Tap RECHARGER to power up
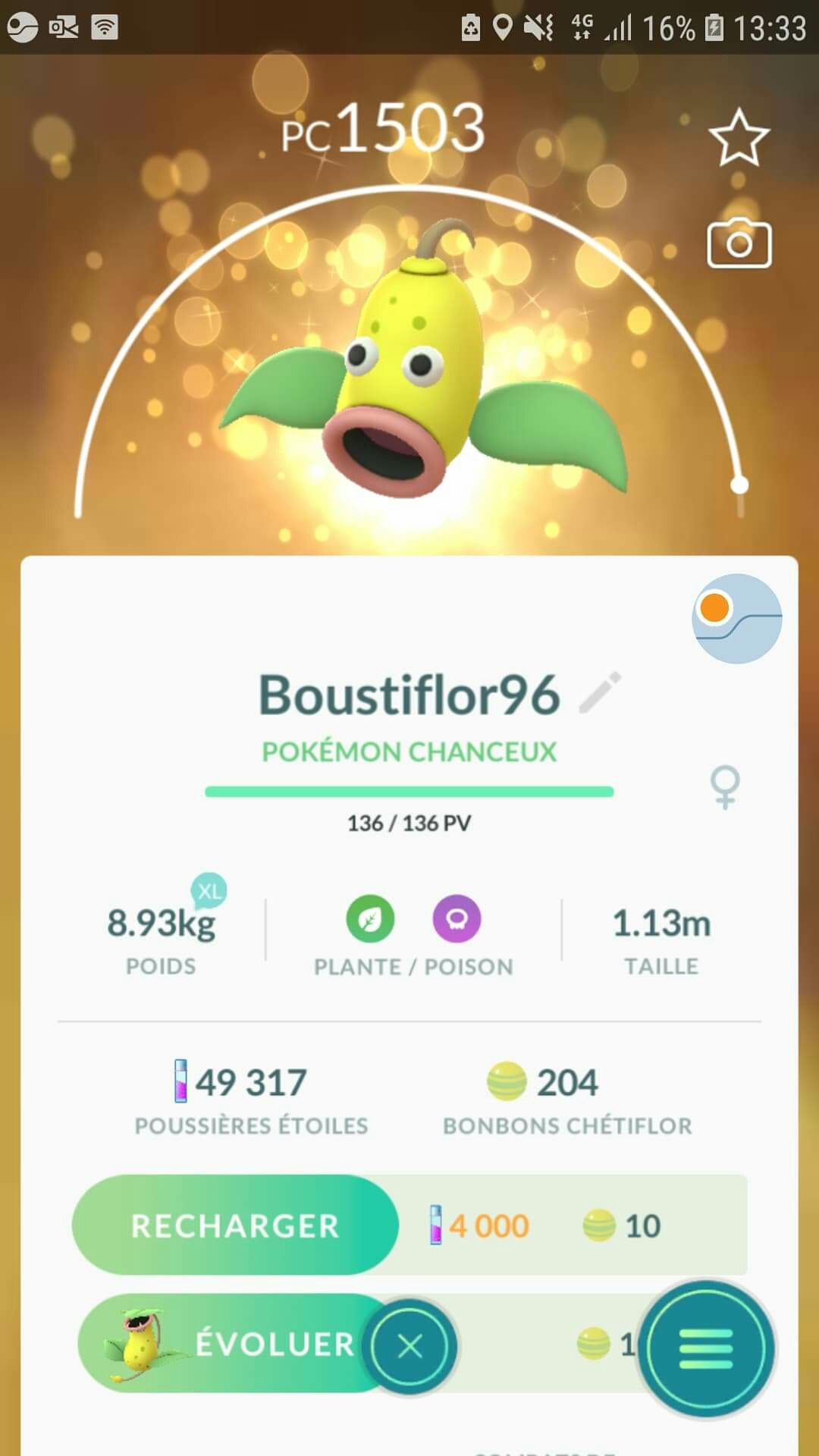The image size is (819, 1456). tap(235, 1225)
